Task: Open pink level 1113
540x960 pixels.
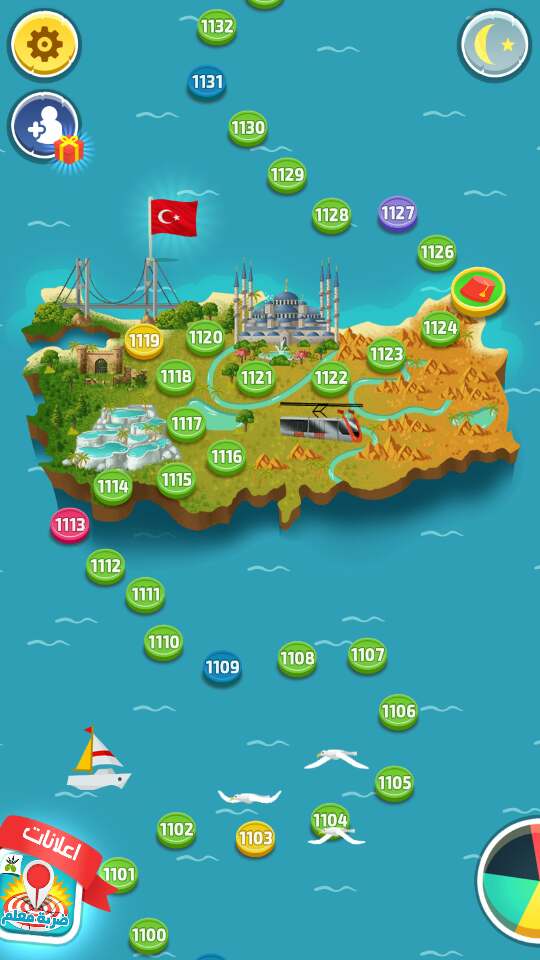Action: (70, 525)
